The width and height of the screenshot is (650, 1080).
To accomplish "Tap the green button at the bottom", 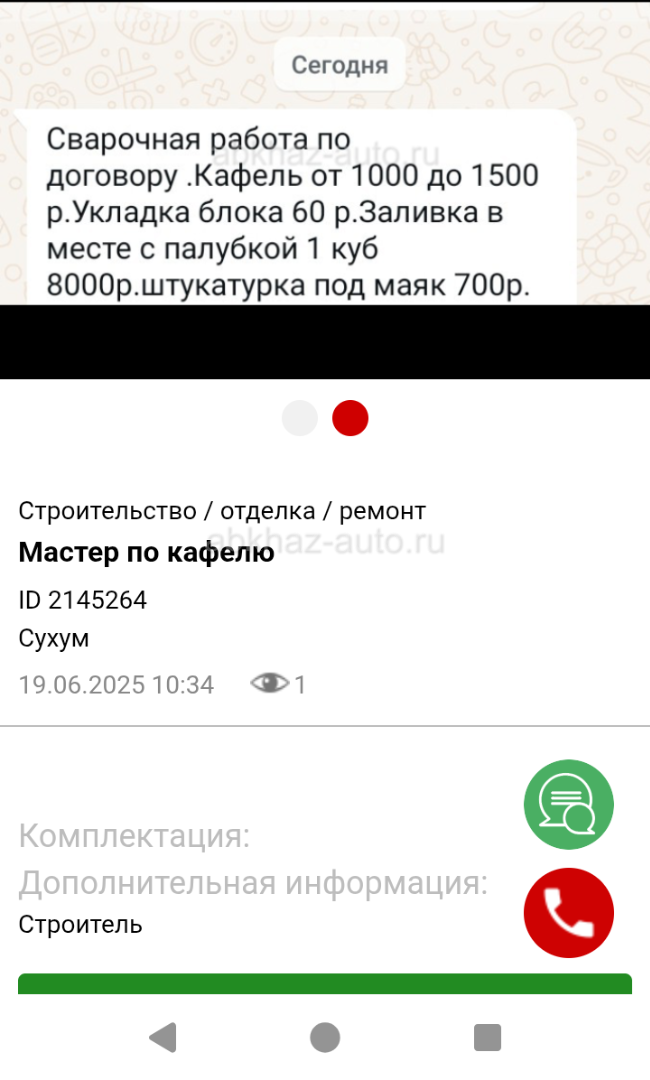I will (325, 984).
